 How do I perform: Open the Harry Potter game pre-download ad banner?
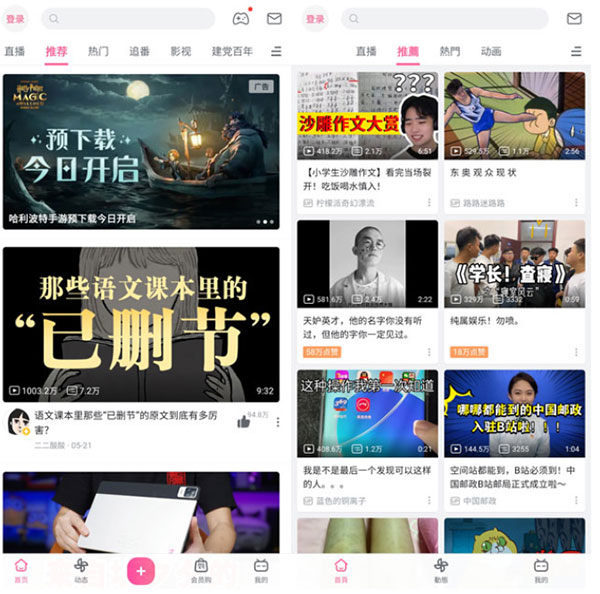[141, 151]
